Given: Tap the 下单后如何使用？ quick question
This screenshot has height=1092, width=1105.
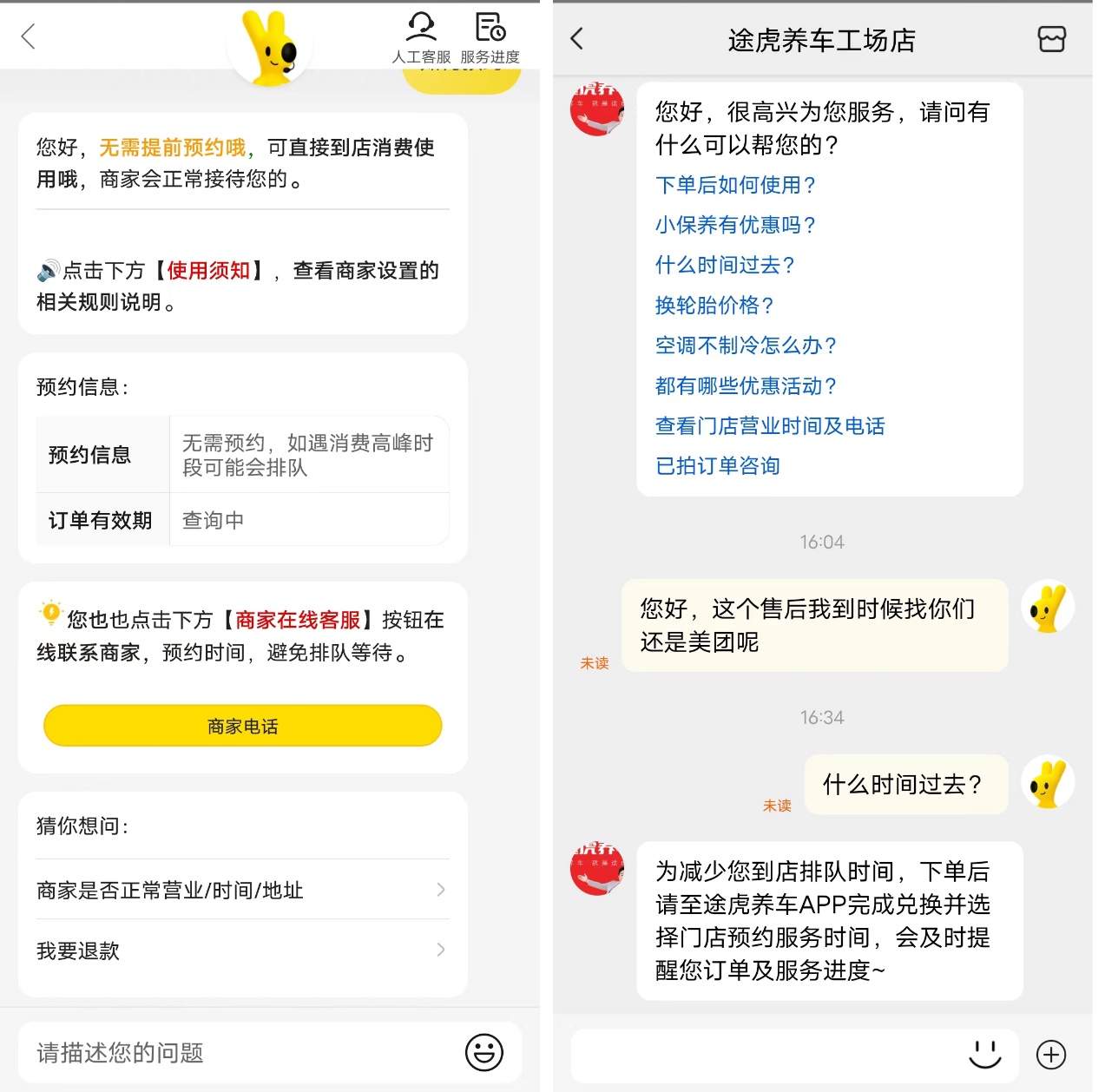Looking at the screenshot, I should (x=735, y=185).
